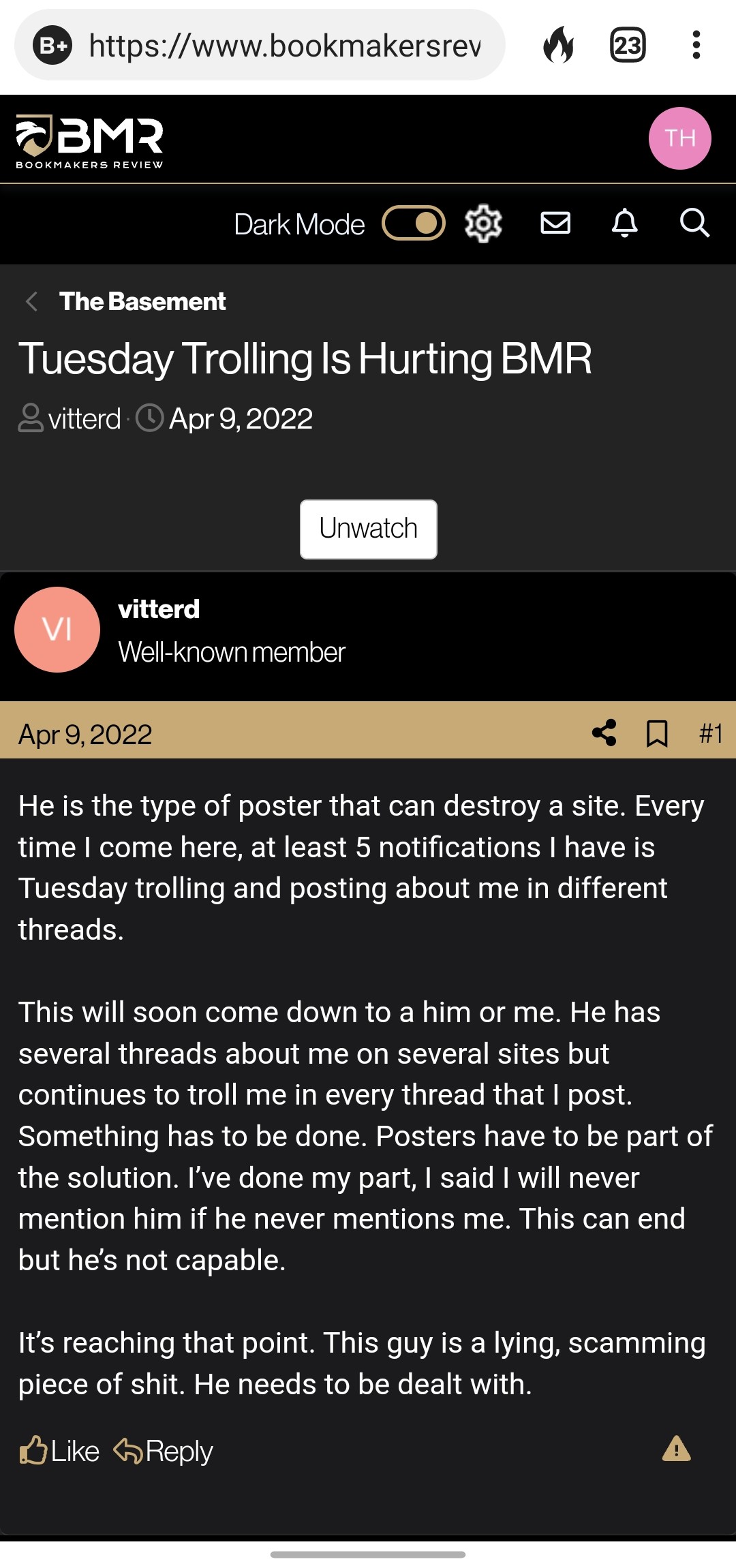Open the trending flame icon in browser

click(x=559, y=45)
